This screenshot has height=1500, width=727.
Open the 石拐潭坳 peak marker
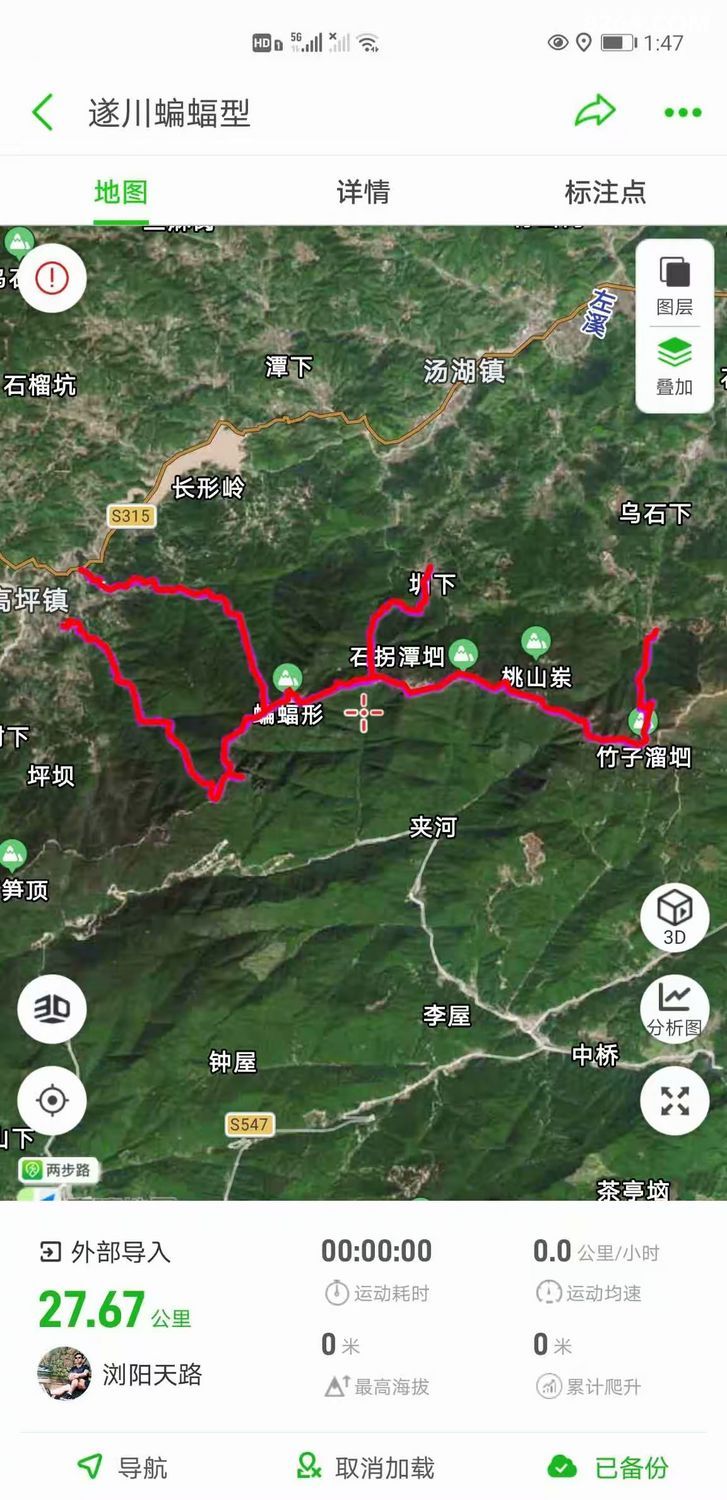pos(462,653)
